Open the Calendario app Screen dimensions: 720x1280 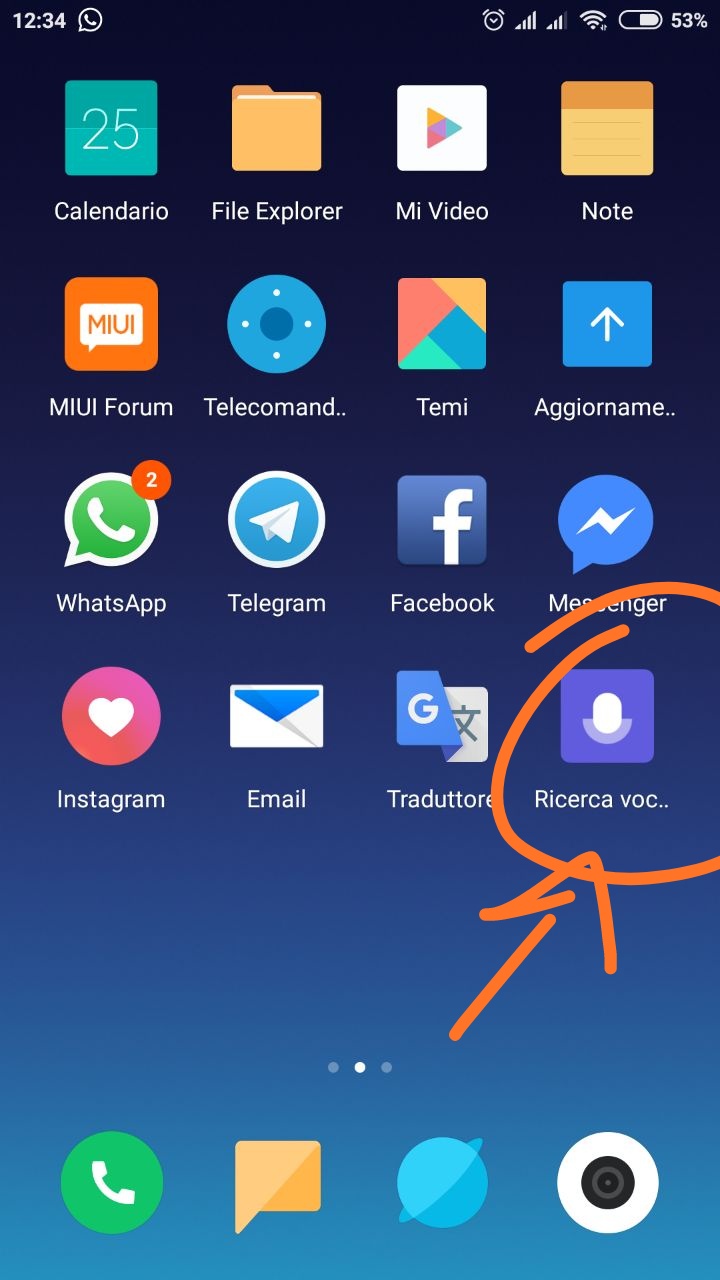pos(111,128)
